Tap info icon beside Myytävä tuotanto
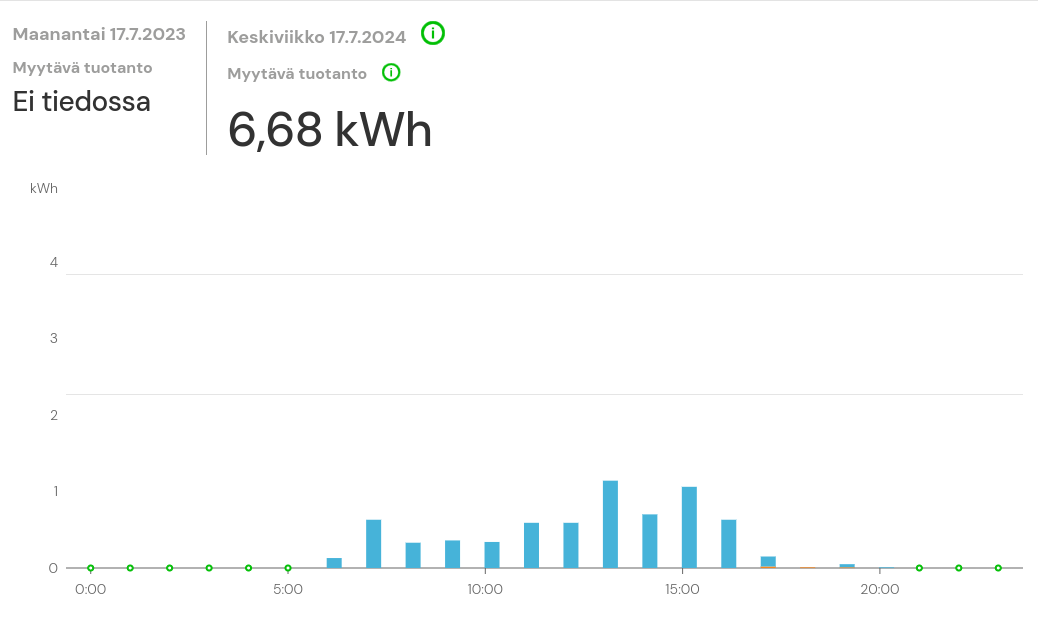 coord(391,72)
